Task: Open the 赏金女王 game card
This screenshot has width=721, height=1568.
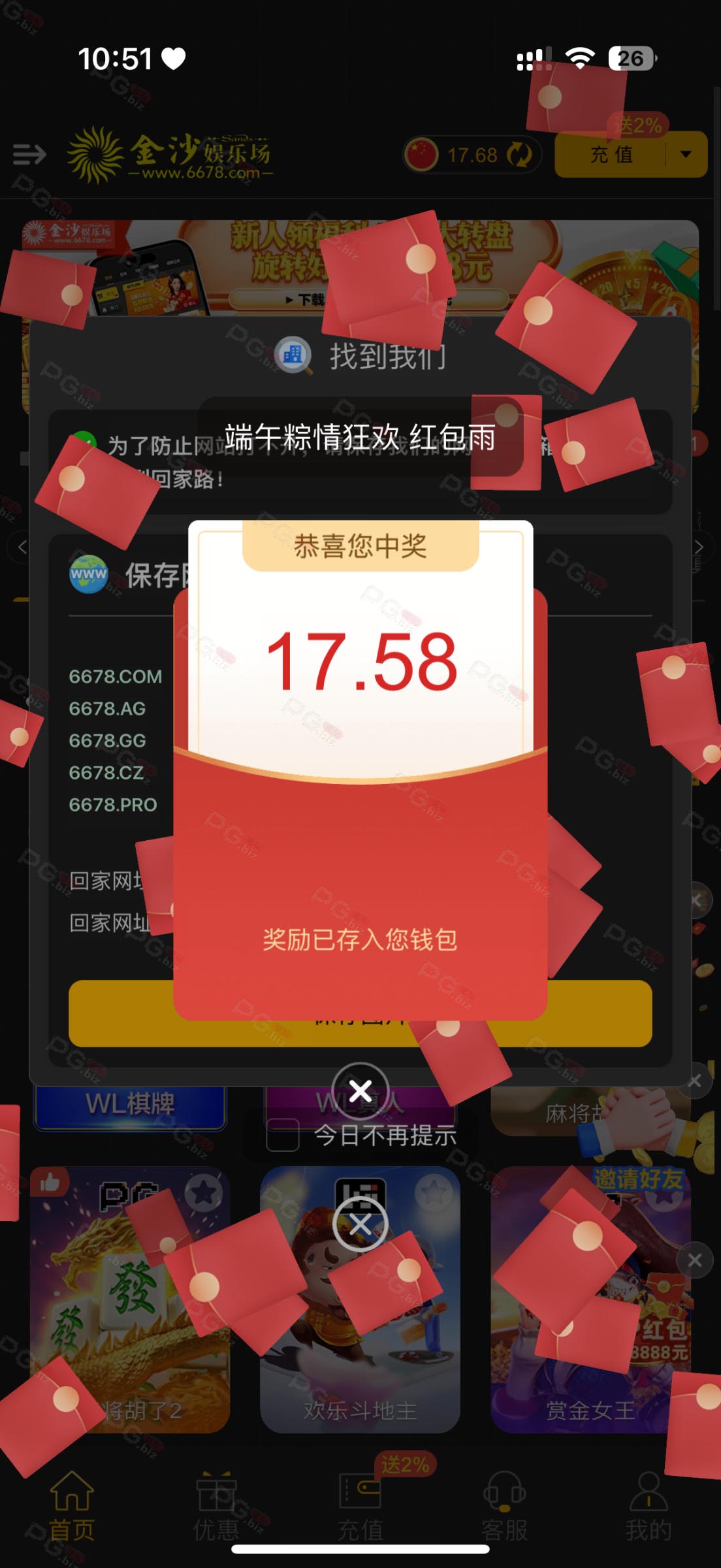Action: click(590, 1299)
